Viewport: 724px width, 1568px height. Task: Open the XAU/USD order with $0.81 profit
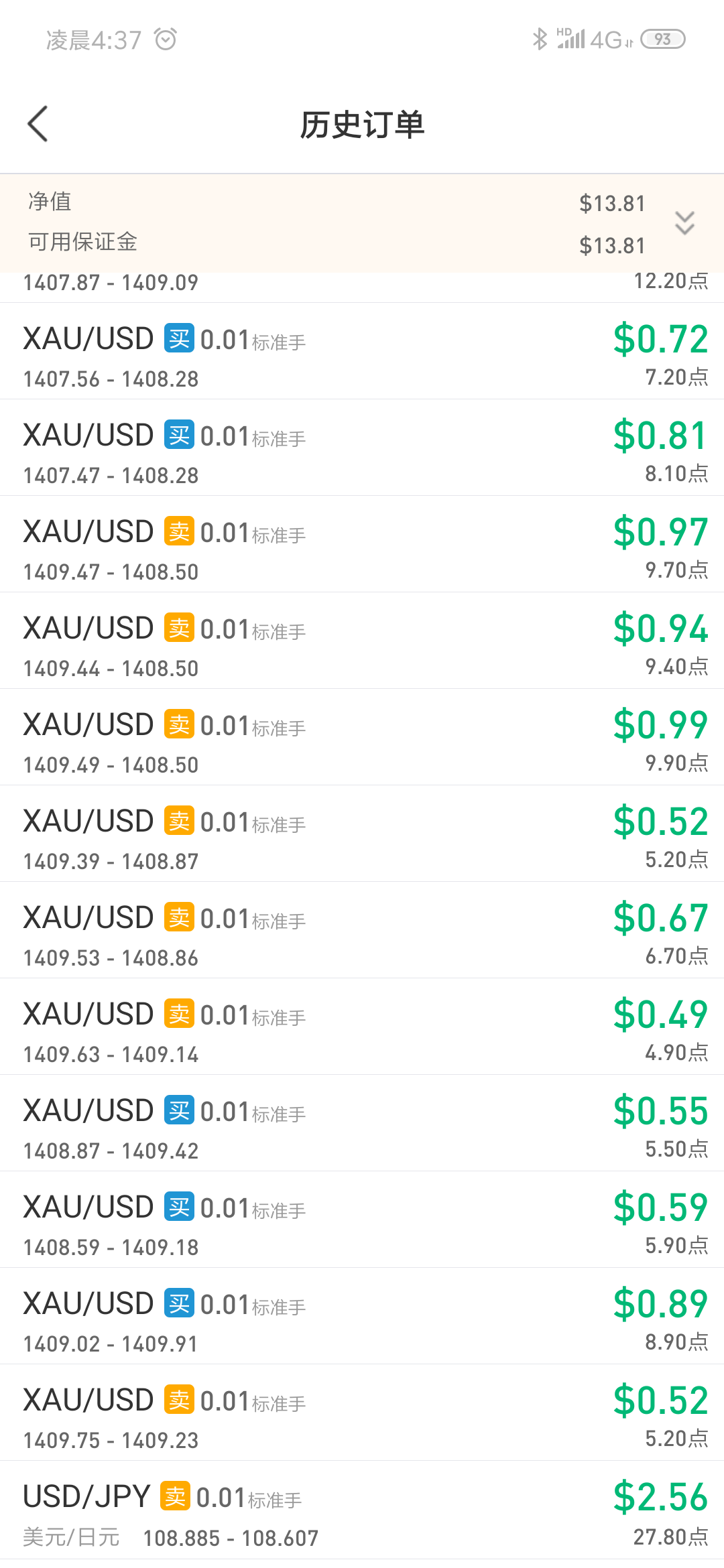(x=362, y=448)
